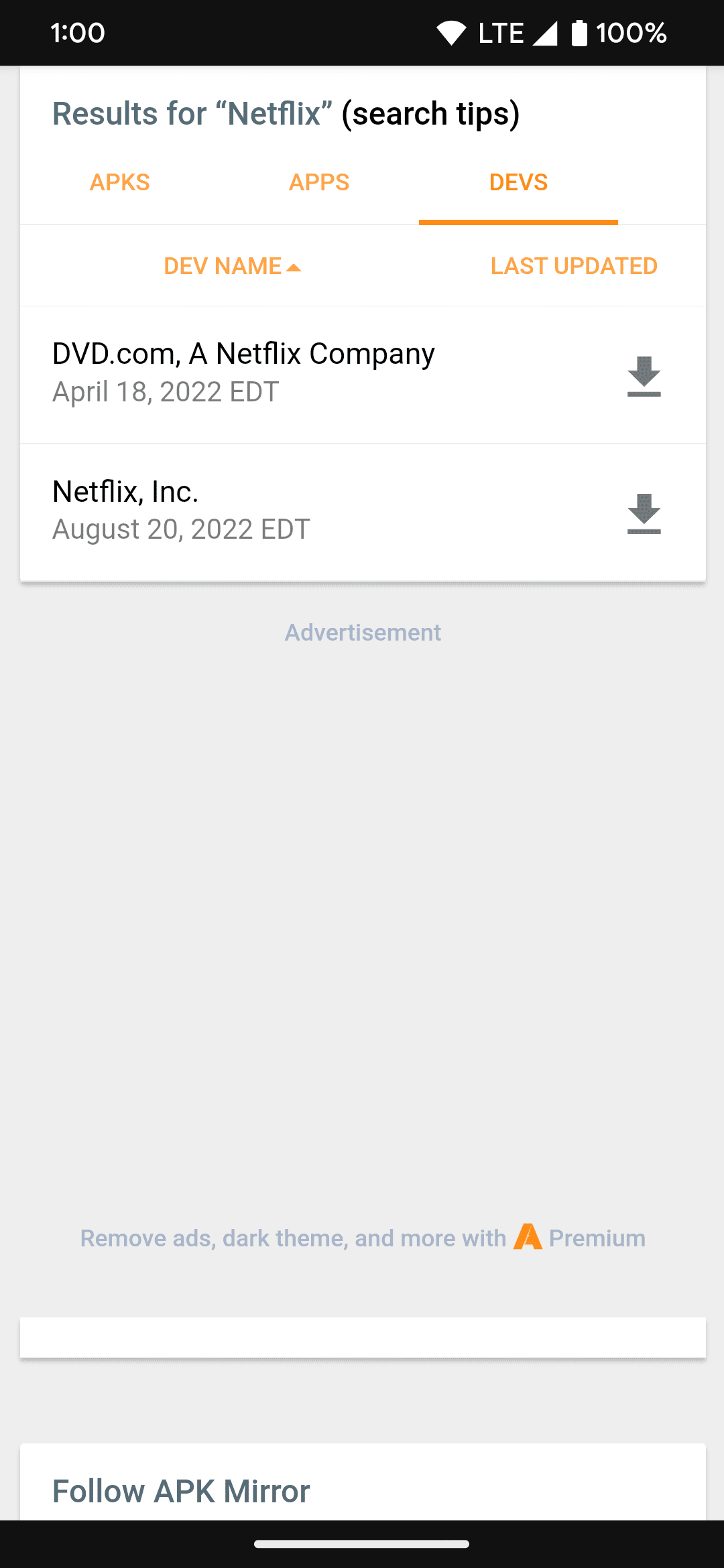
Task: Tap the Wi-Fi icon in status bar
Action: point(450,31)
